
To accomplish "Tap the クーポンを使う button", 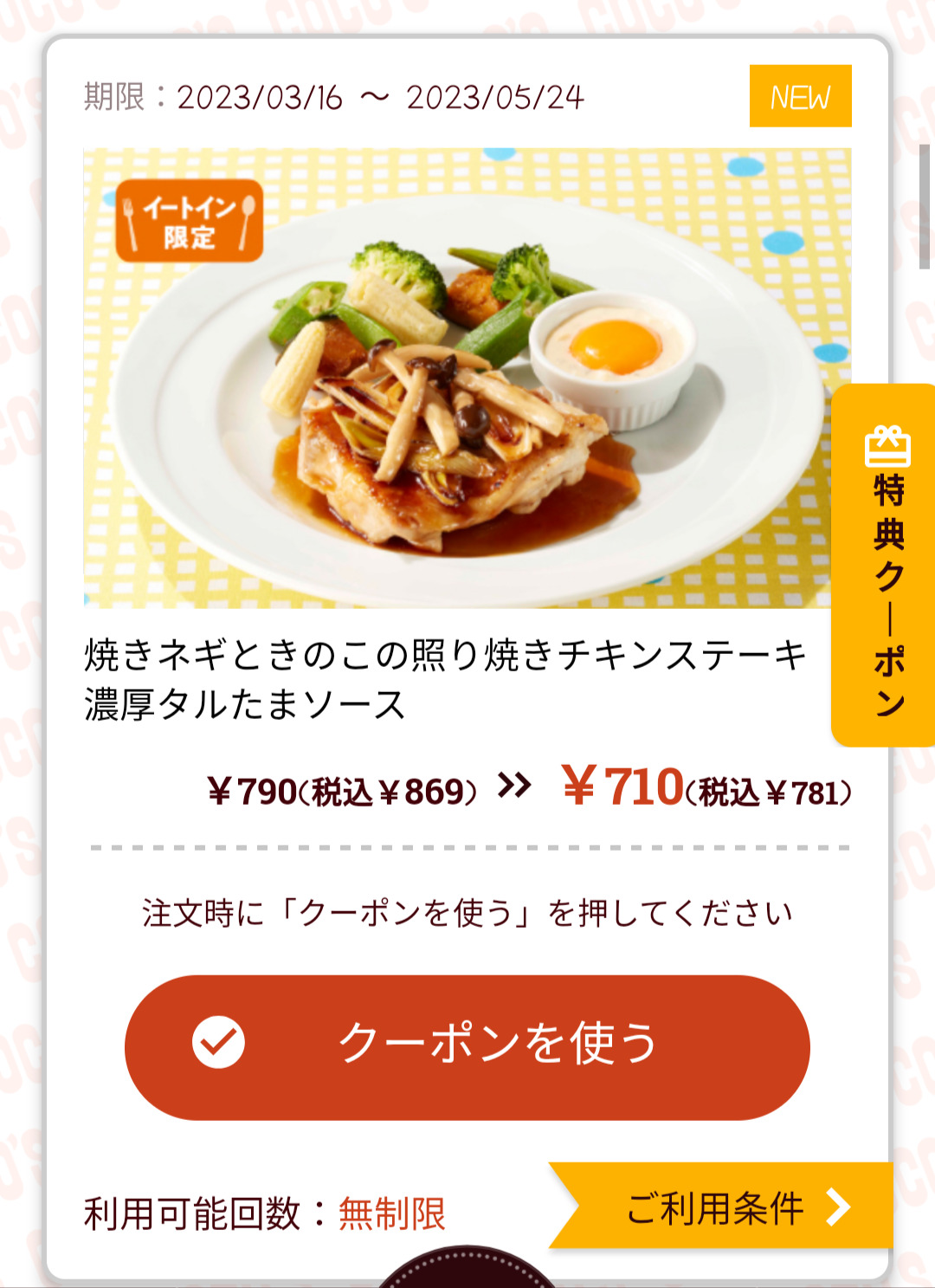I will [x=467, y=1046].
